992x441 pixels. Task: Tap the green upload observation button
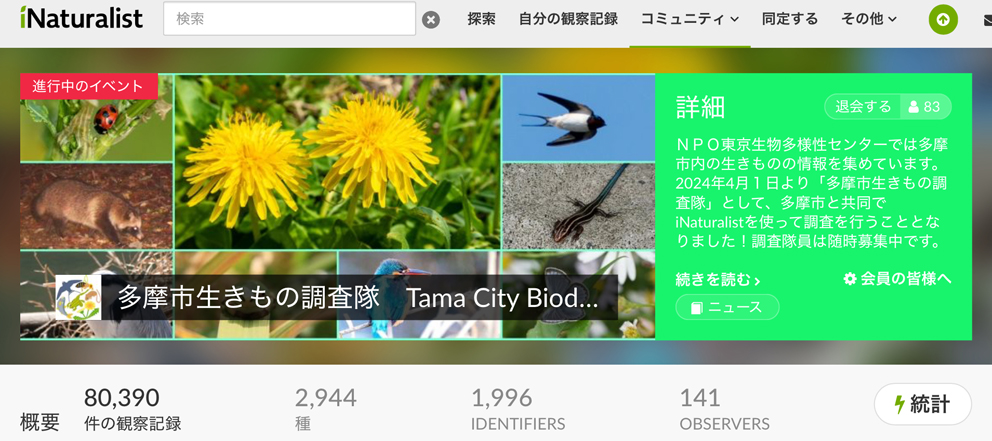click(x=942, y=20)
